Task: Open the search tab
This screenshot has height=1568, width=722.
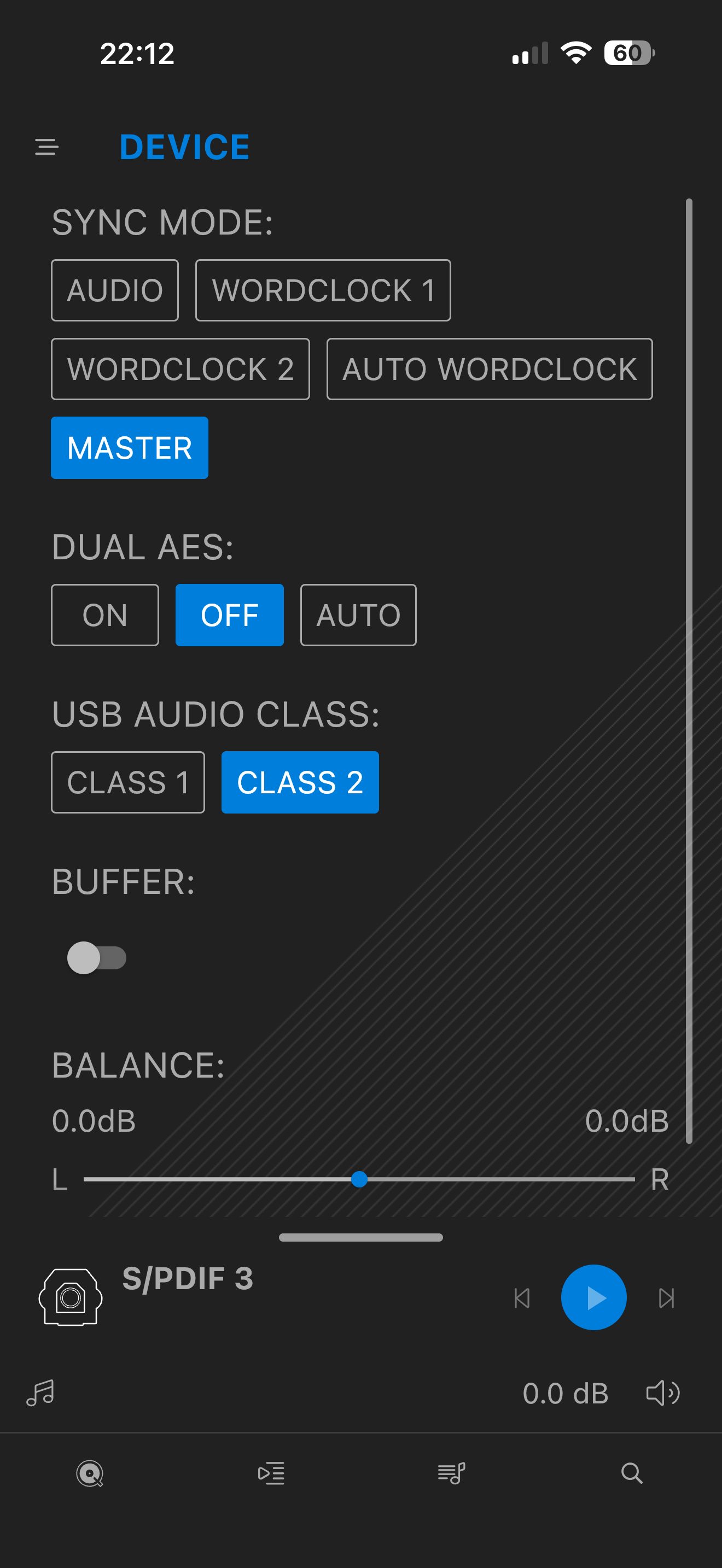Action: point(631,1473)
